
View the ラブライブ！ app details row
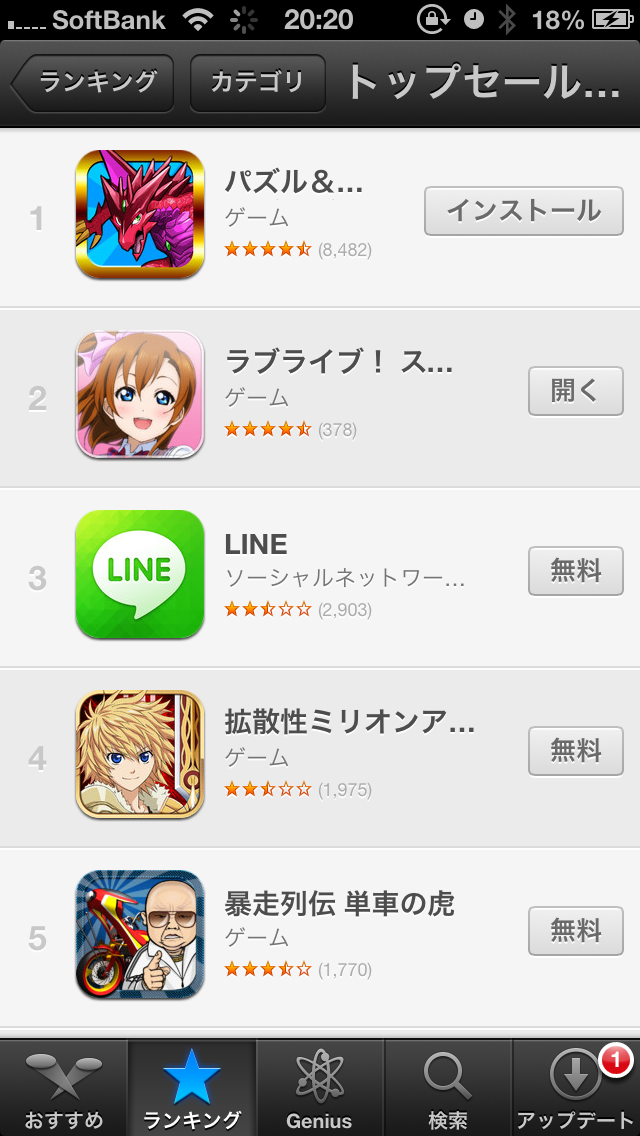pyautogui.click(x=320, y=398)
